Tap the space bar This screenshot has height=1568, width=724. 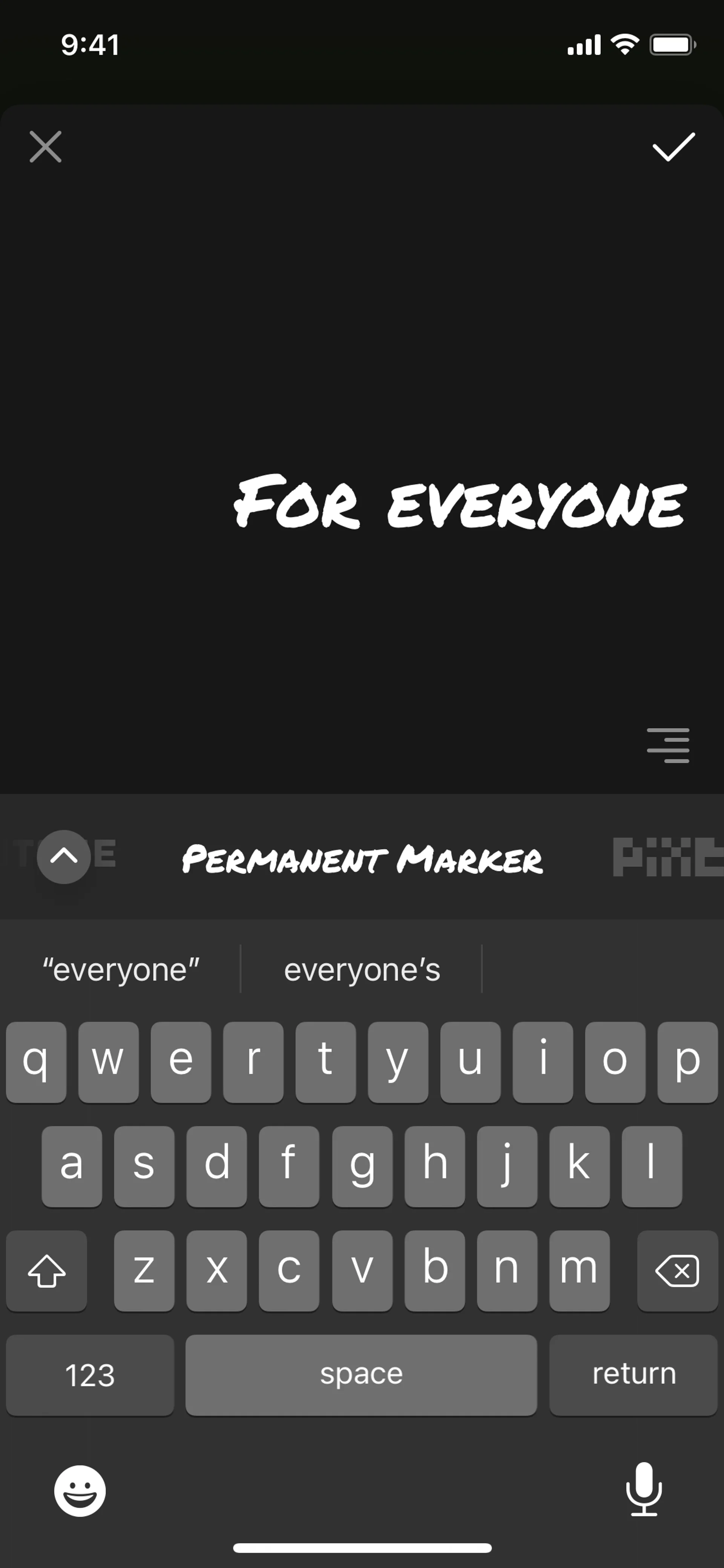coord(361,1374)
